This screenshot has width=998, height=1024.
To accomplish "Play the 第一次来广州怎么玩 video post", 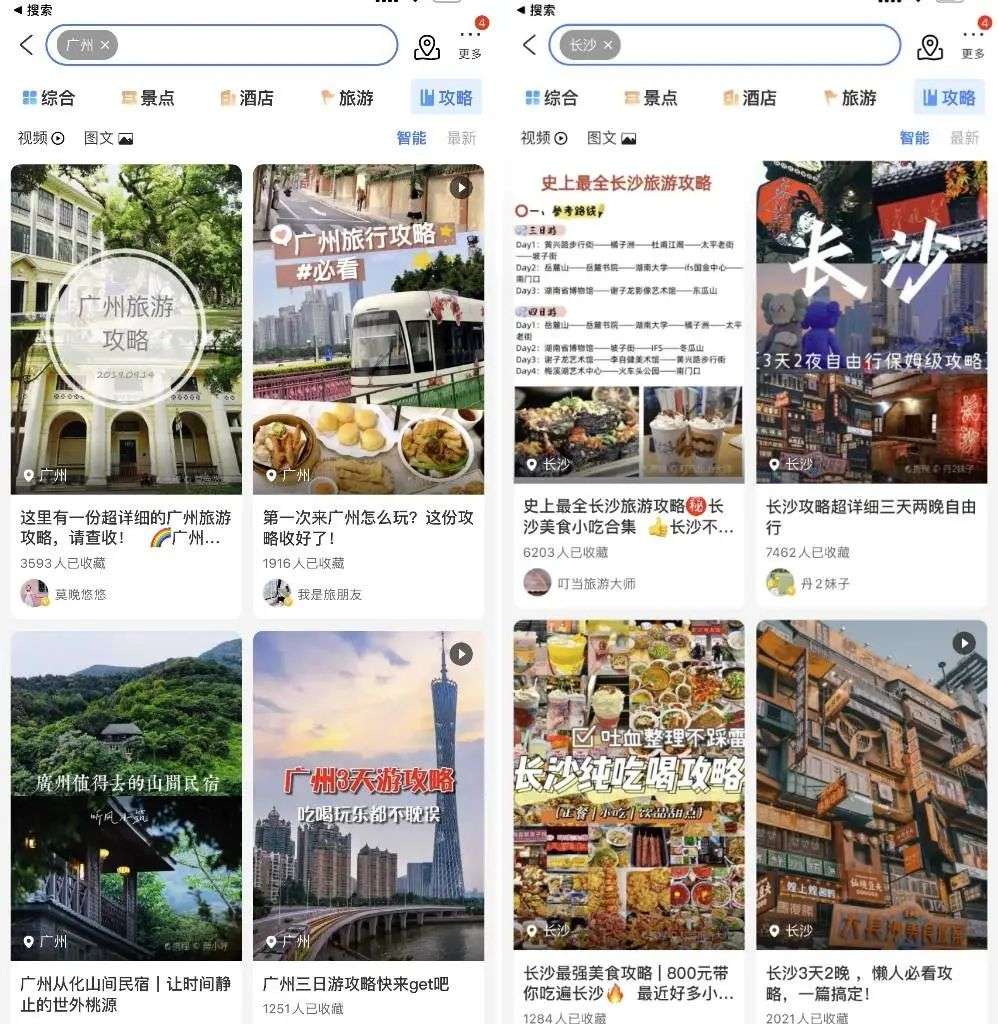I will click(x=368, y=329).
